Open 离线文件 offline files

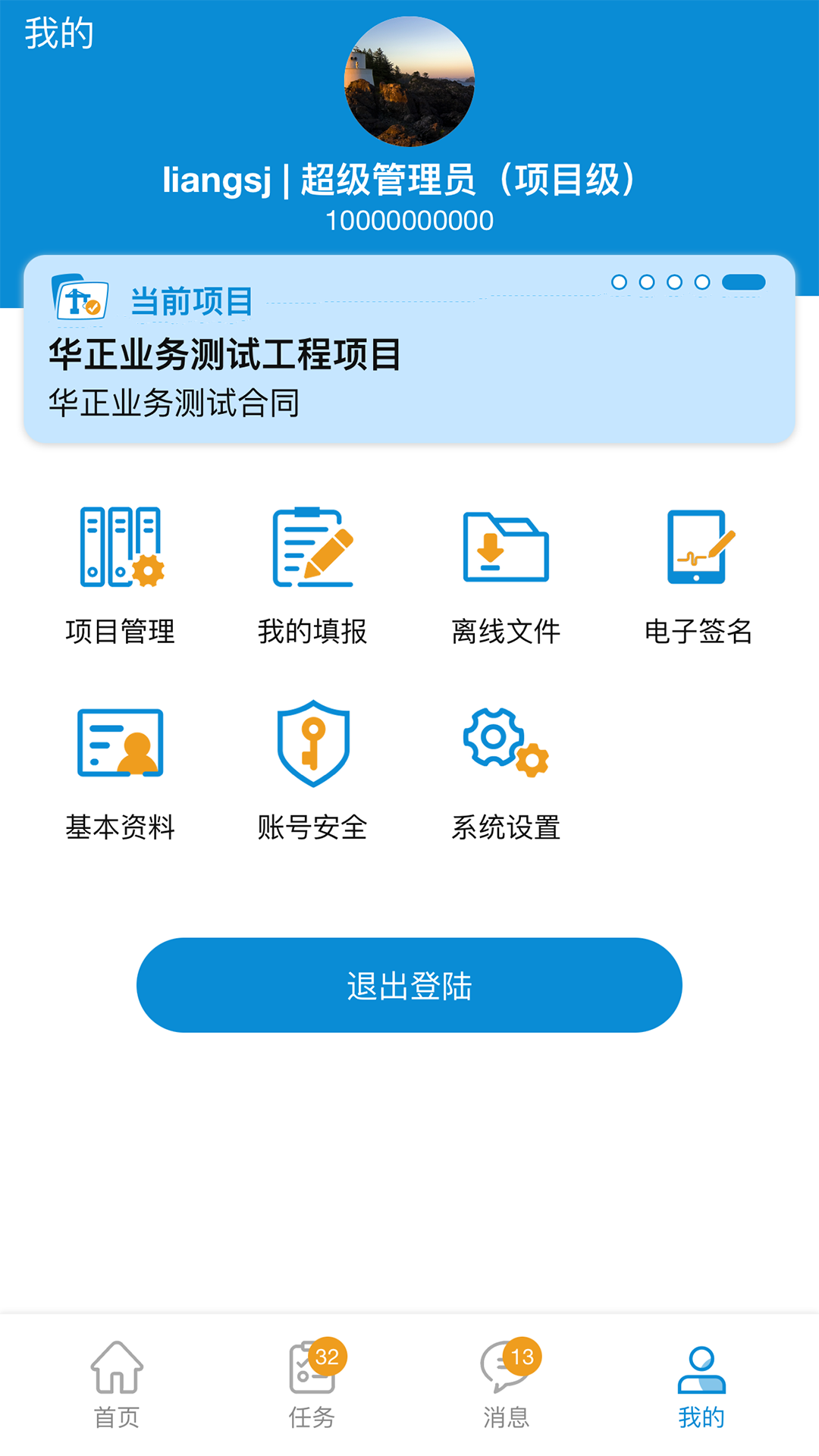click(506, 575)
